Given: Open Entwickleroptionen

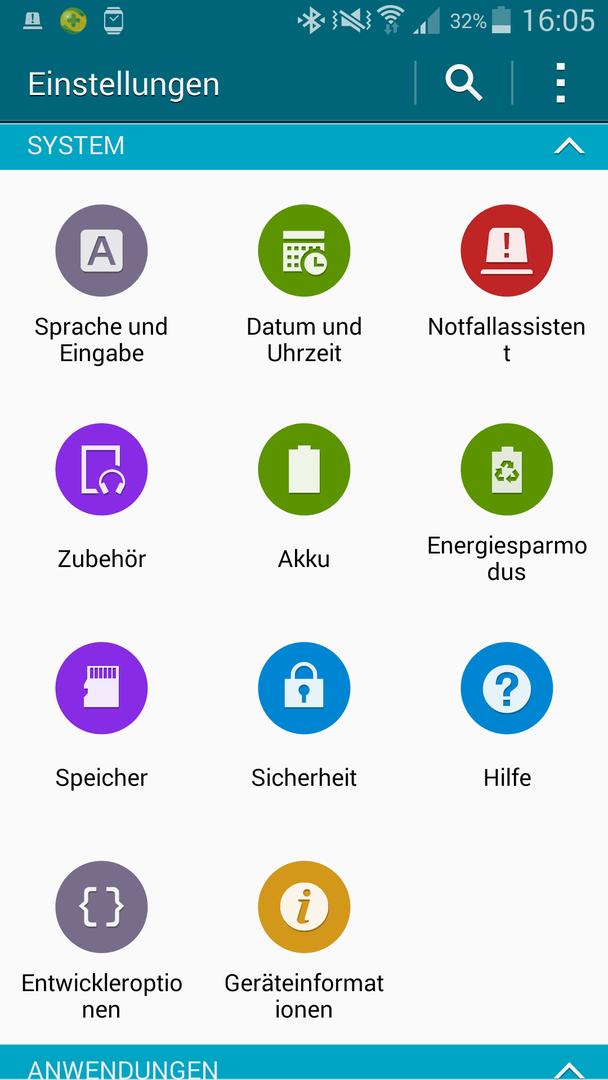Looking at the screenshot, I should click(x=101, y=942).
